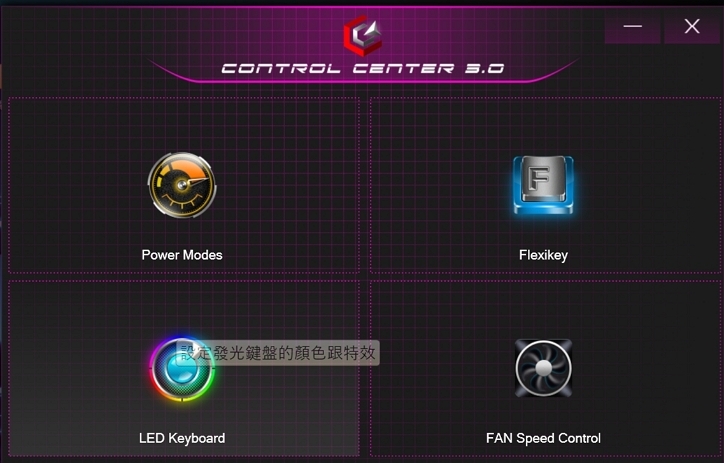The height and width of the screenshot is (463, 724).
Task: Open the Flexikey tile
Action: [543, 187]
